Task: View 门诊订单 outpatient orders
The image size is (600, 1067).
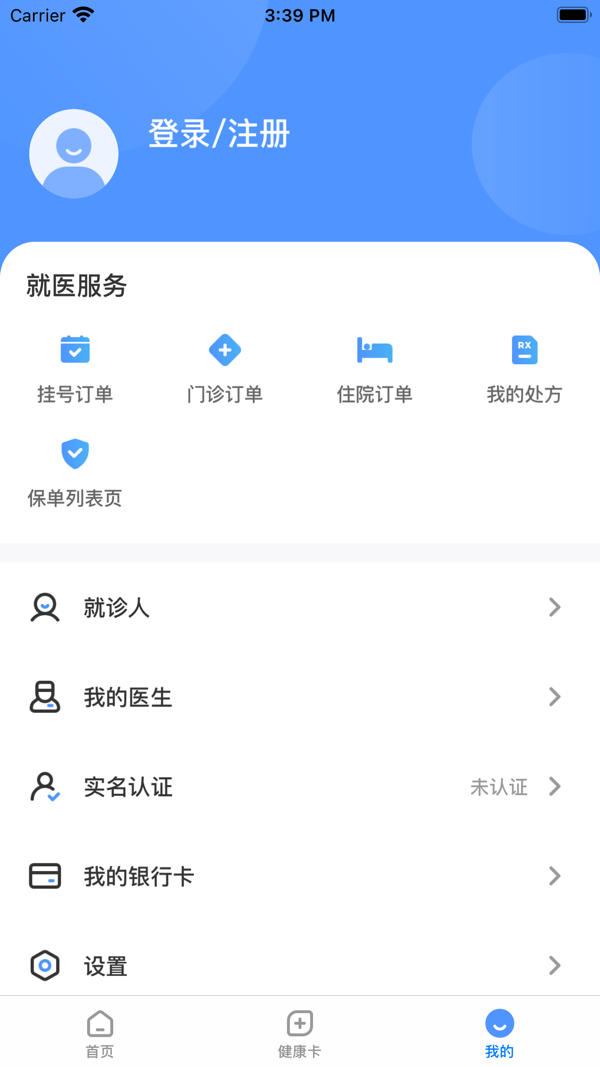Action: point(225,369)
